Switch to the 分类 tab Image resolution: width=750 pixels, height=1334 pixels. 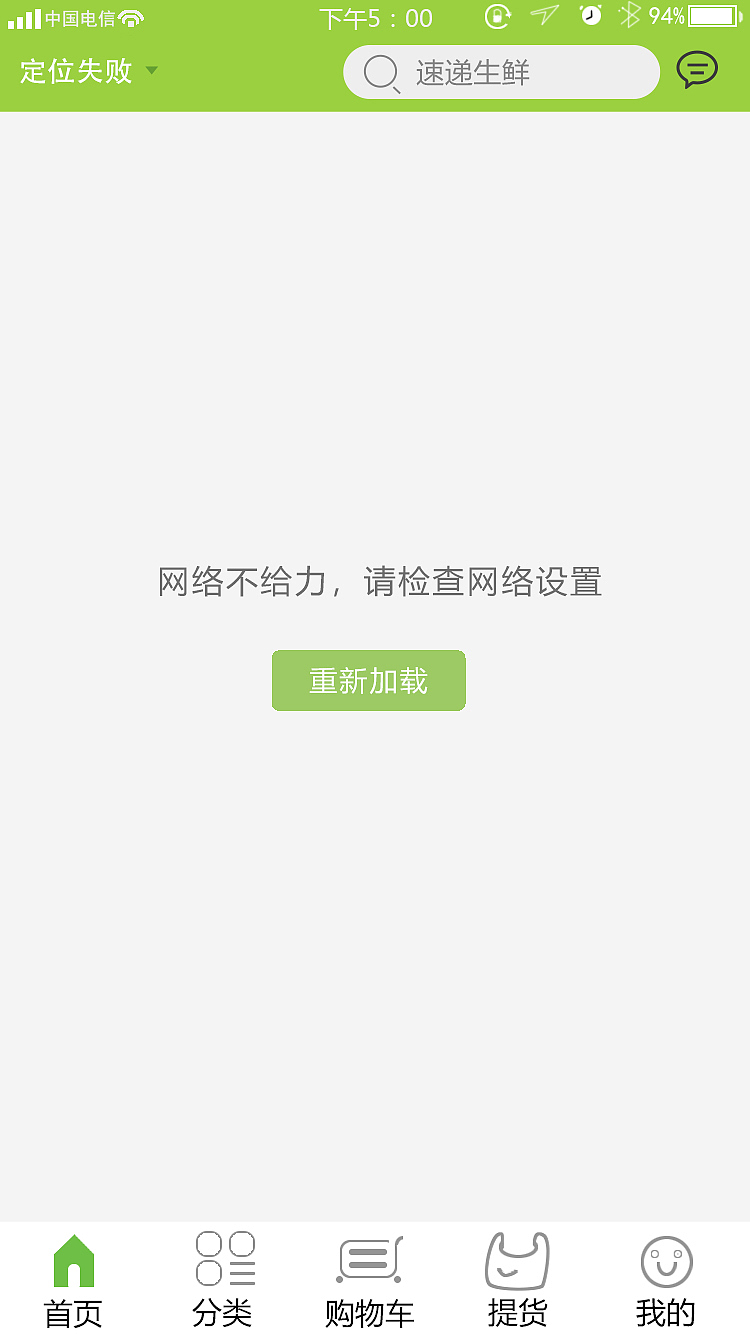[x=222, y=1290]
